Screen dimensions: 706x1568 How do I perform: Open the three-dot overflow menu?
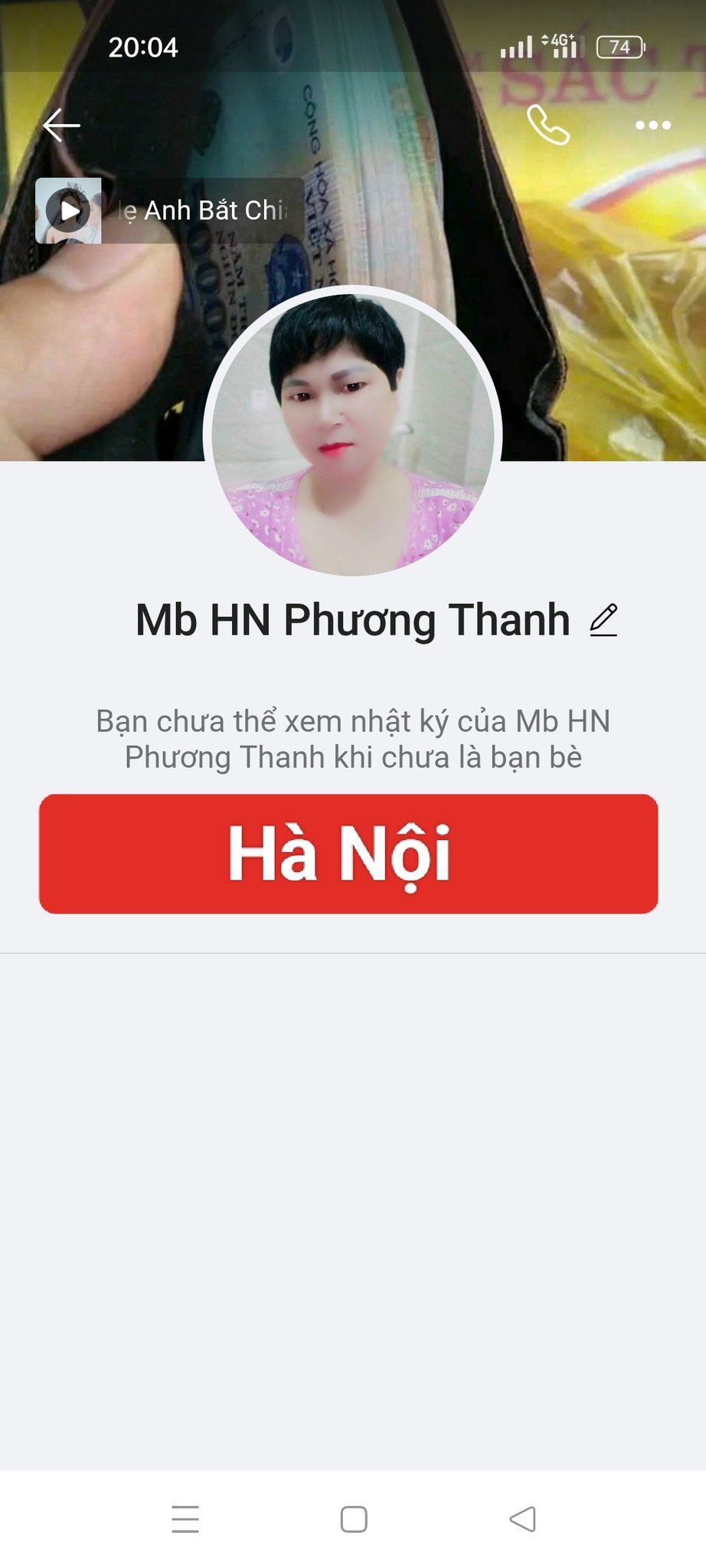(652, 126)
